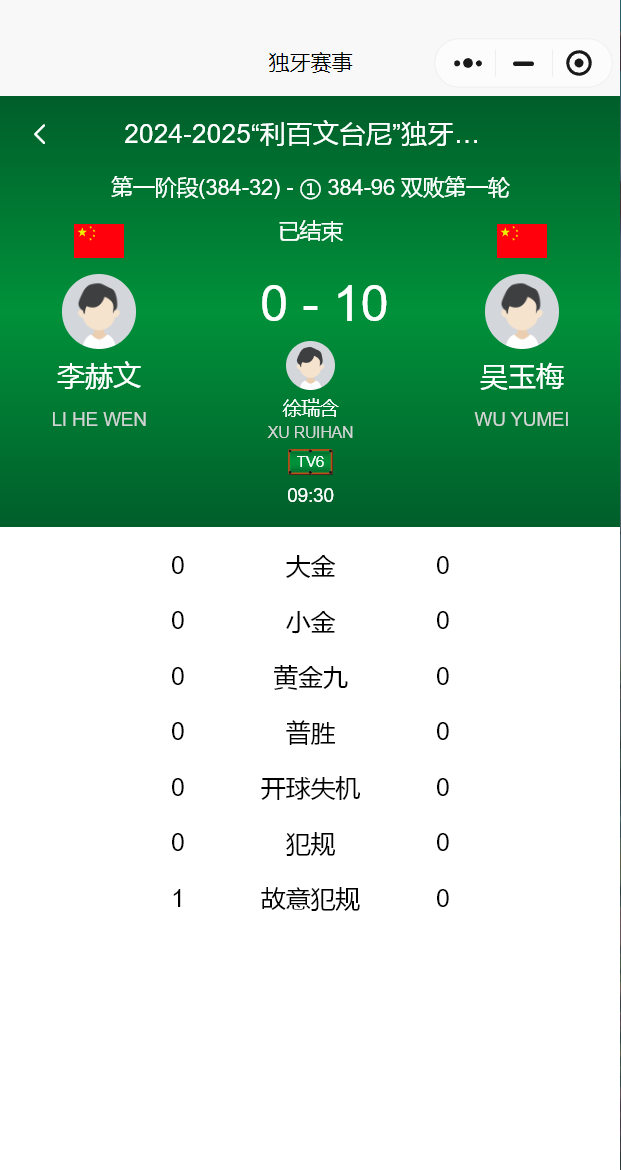Minimize the mini program window
The height and width of the screenshot is (1170, 621).
pyautogui.click(x=523, y=63)
